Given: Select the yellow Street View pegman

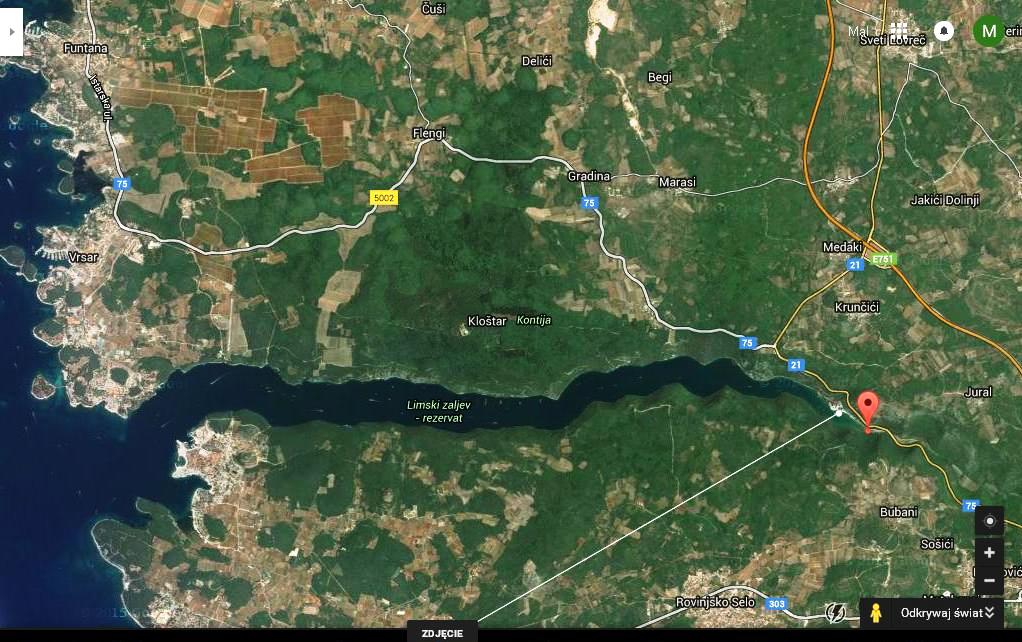Looking at the screenshot, I should pos(876,612).
